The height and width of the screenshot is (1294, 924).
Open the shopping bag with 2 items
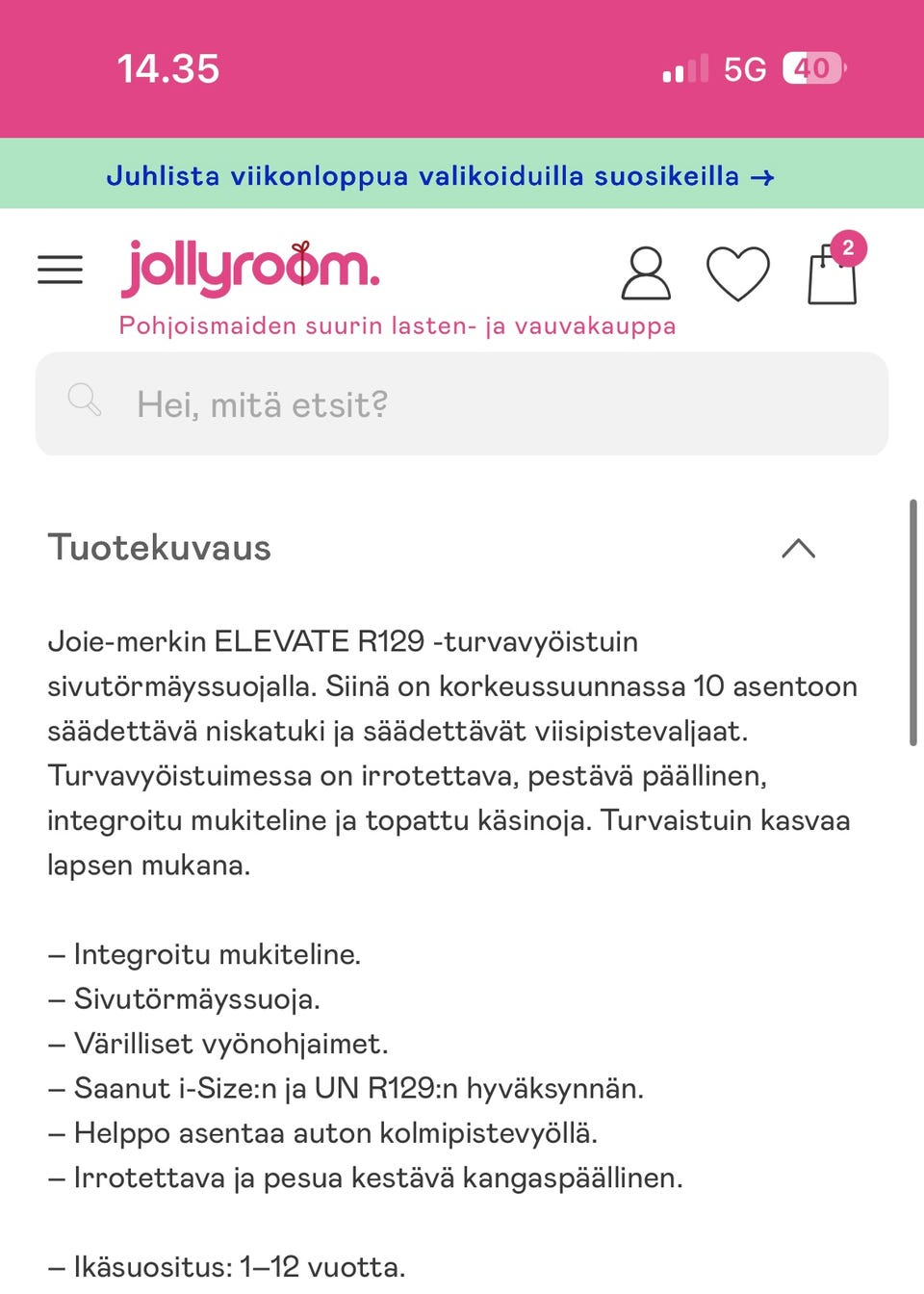(830, 279)
